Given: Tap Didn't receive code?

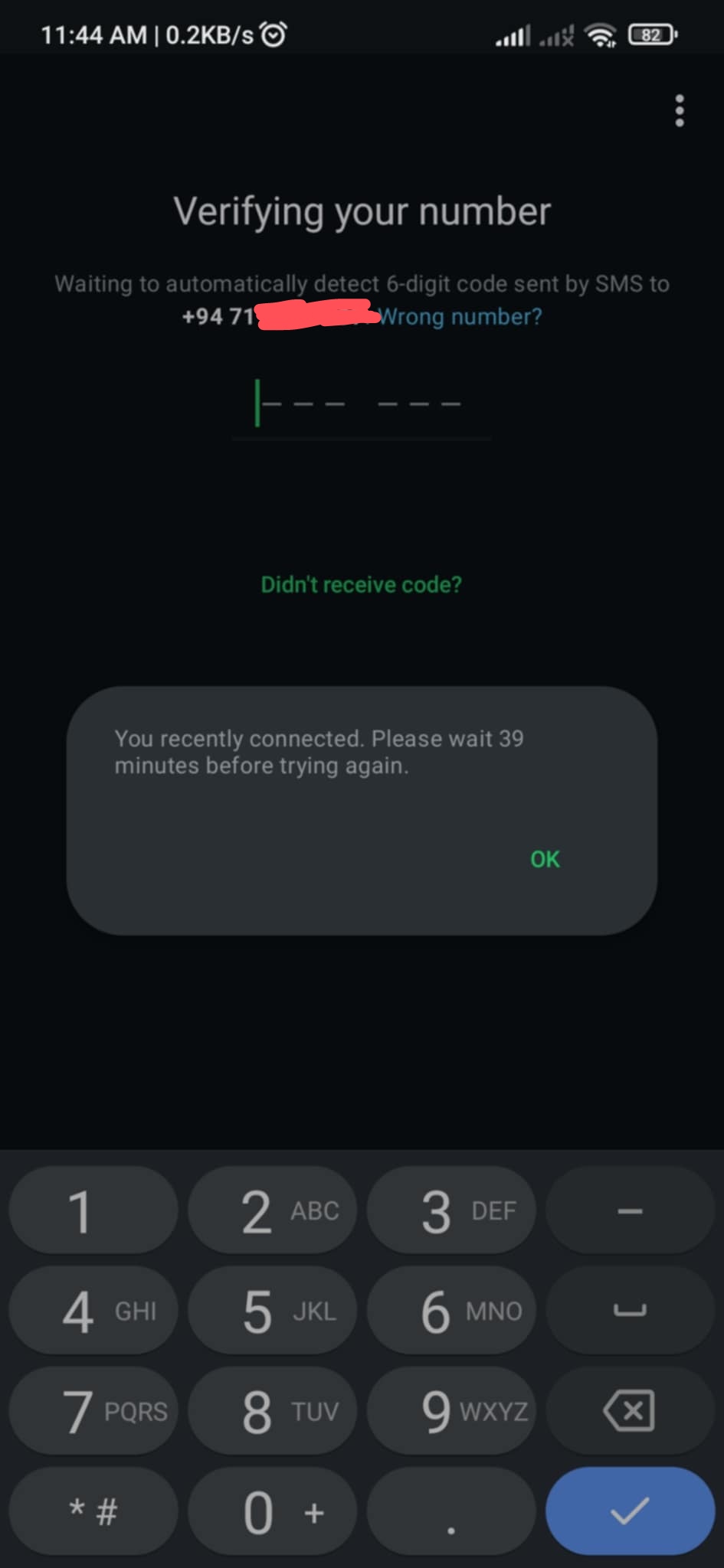Looking at the screenshot, I should tap(361, 585).
